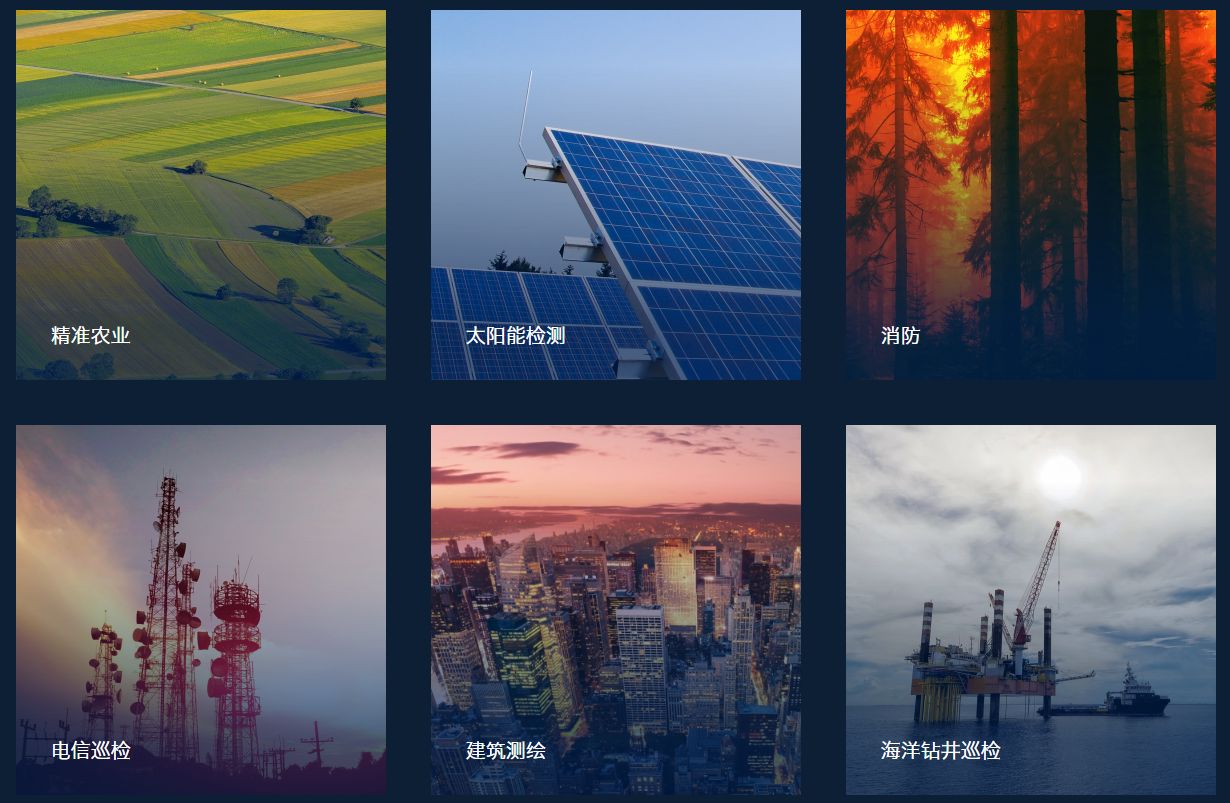Viewport: 1230px width, 803px height.
Task: View the 电信巡检 card
Action: pyautogui.click(x=200, y=610)
